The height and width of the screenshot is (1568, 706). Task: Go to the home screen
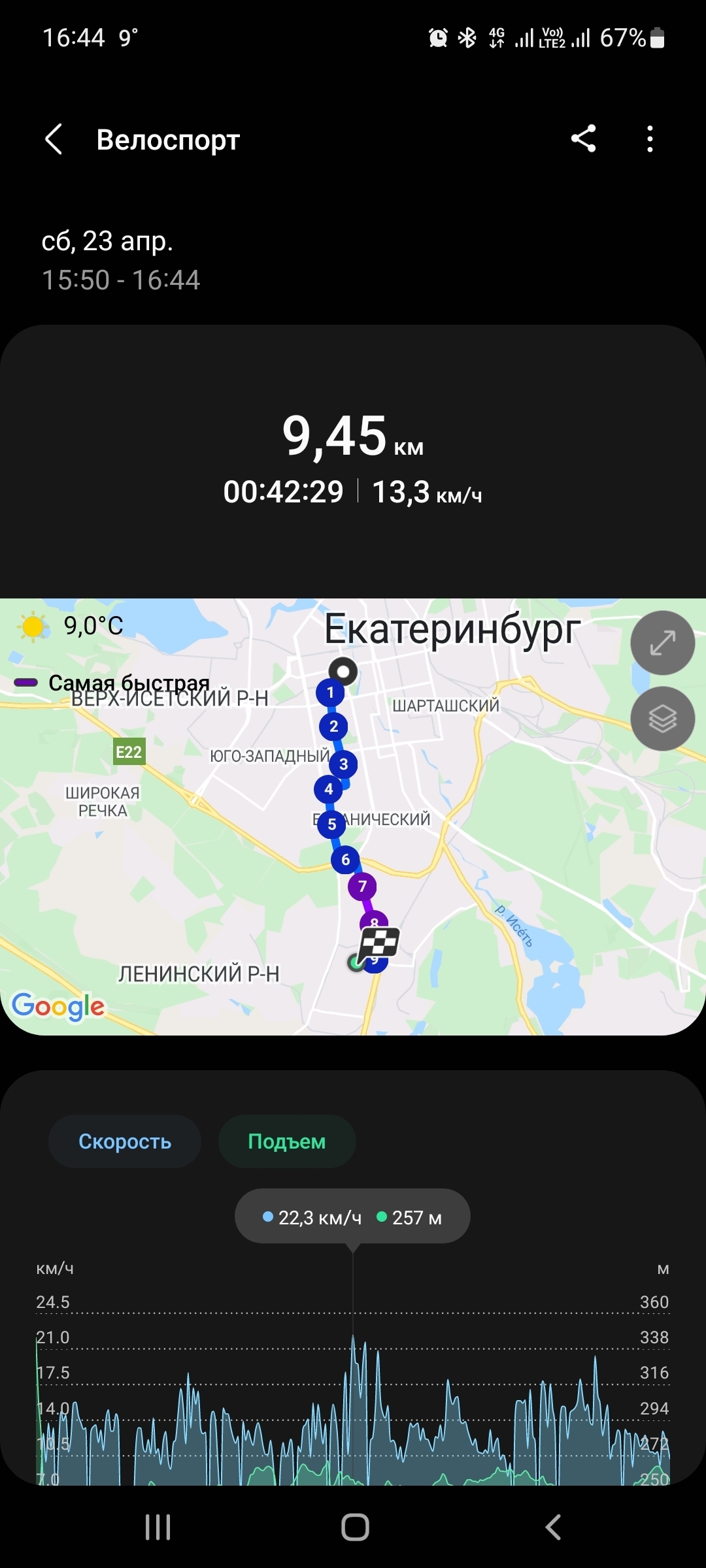tap(355, 1527)
